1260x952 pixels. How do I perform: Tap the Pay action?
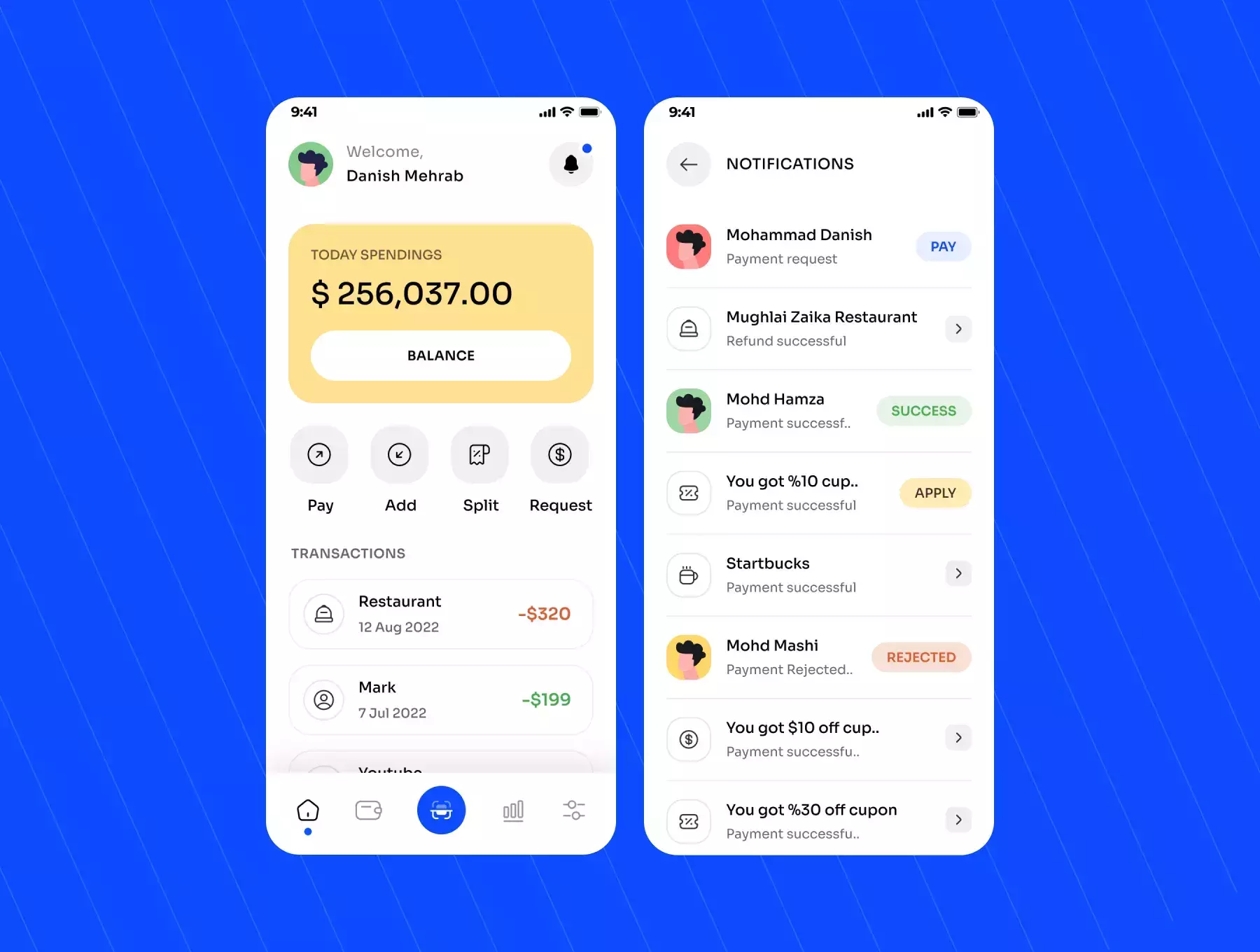pyautogui.click(x=319, y=455)
